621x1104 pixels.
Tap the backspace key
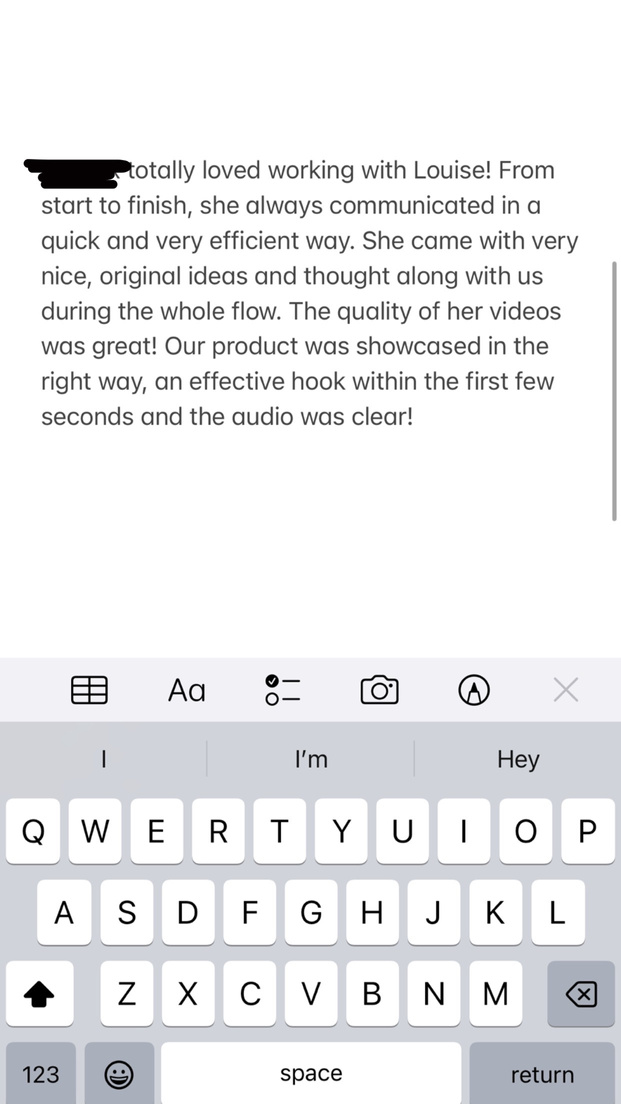click(581, 993)
